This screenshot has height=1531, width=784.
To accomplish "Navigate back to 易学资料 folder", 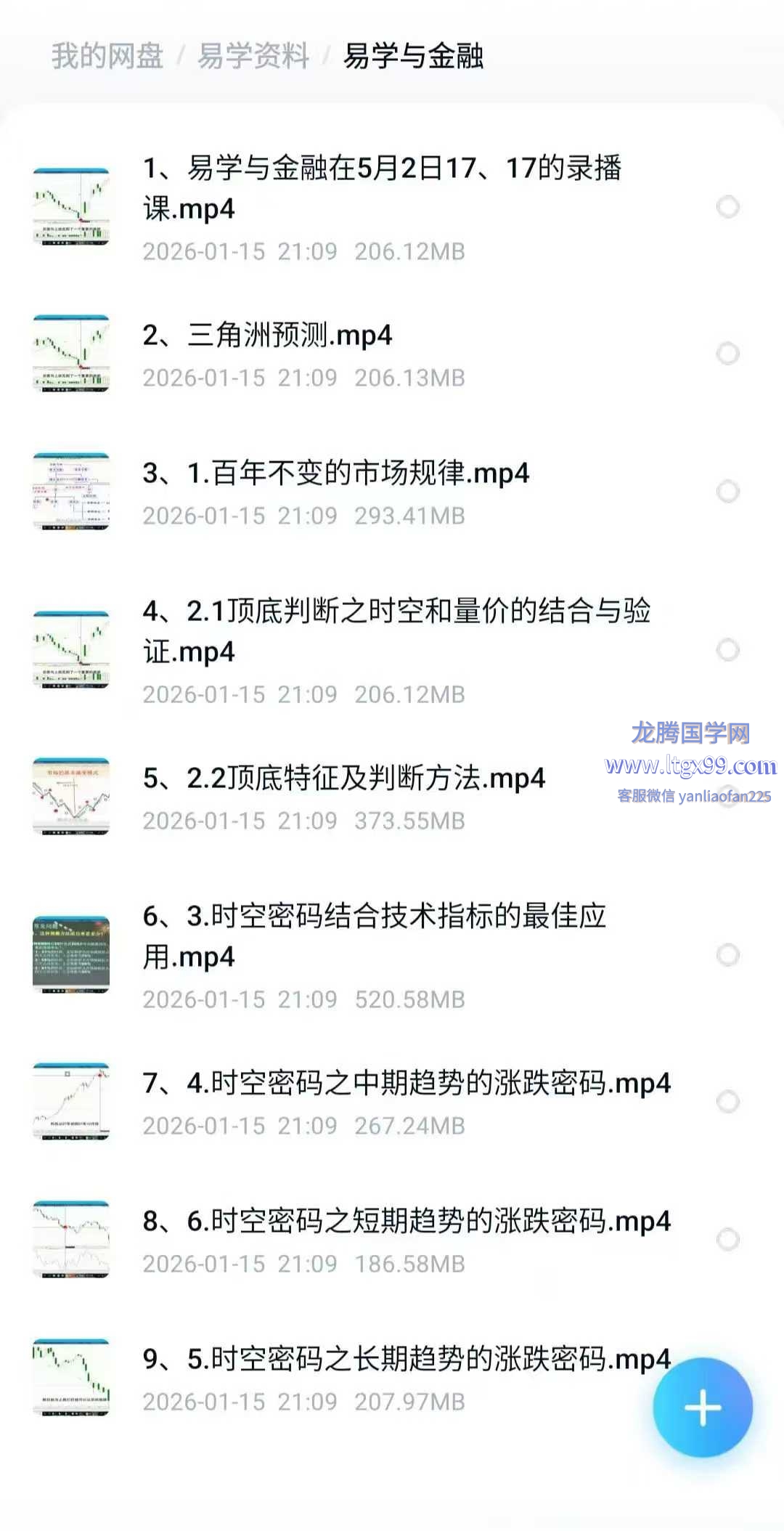I will pos(253,56).
